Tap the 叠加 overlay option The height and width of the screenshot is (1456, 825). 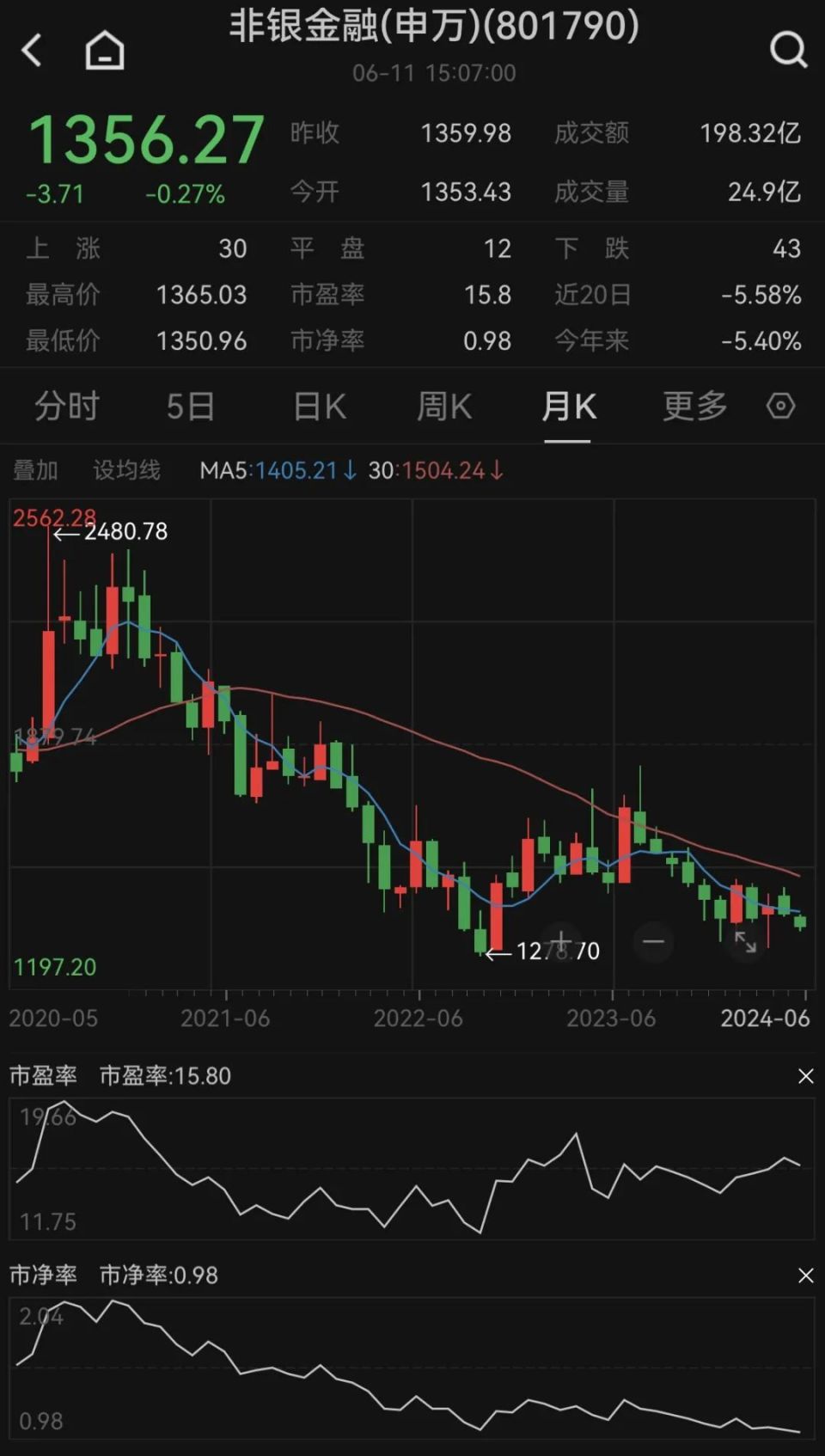coord(36,469)
